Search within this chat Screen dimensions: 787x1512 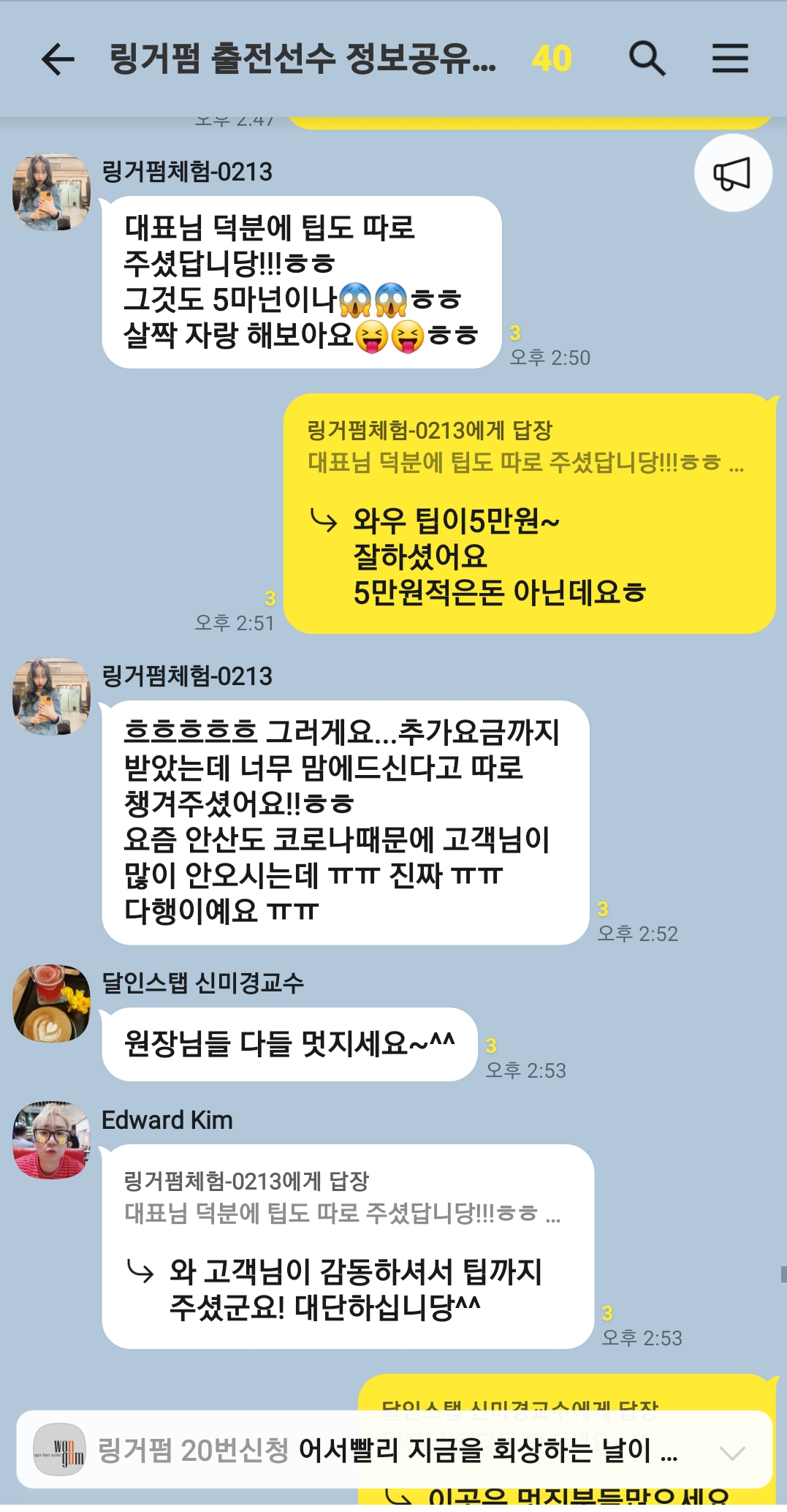pyautogui.click(x=647, y=58)
